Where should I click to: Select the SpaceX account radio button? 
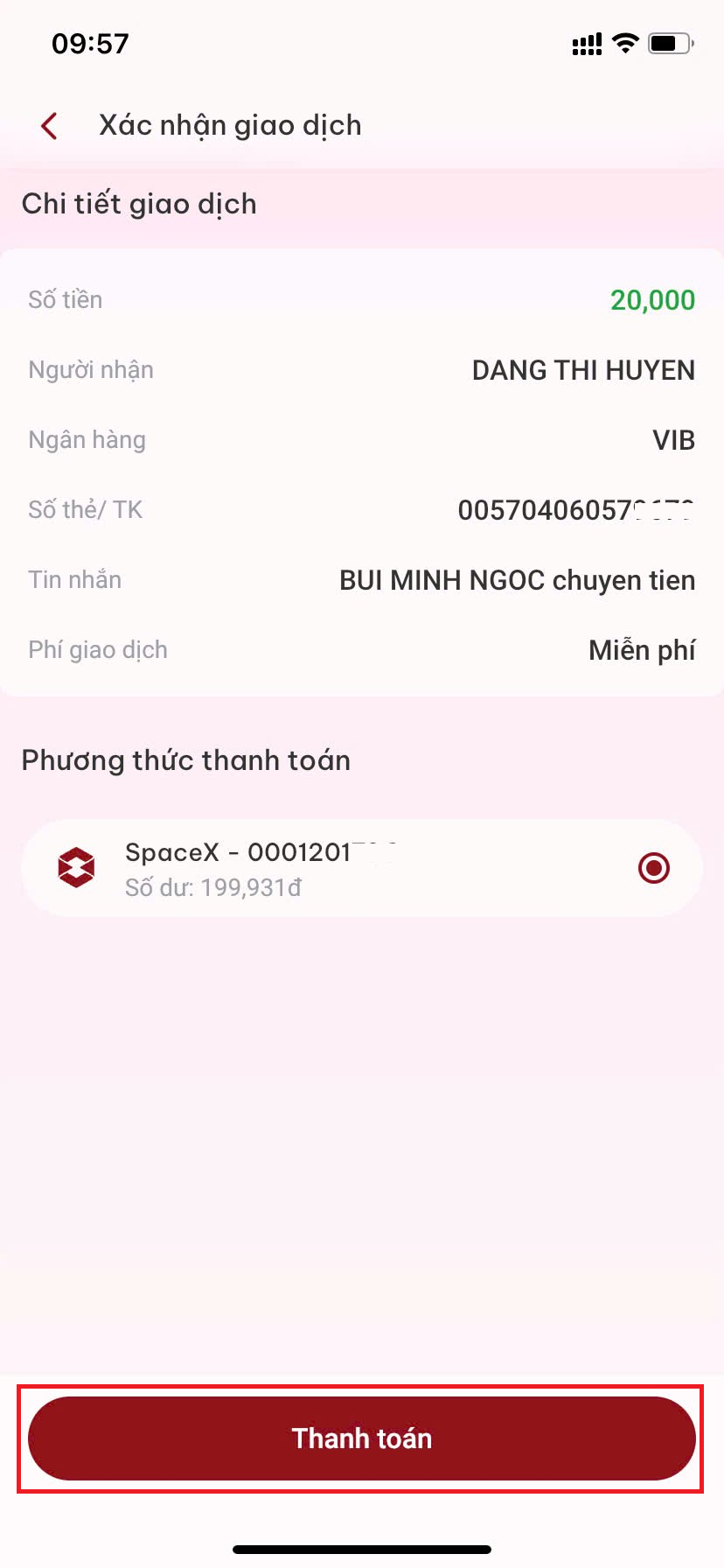(x=654, y=868)
